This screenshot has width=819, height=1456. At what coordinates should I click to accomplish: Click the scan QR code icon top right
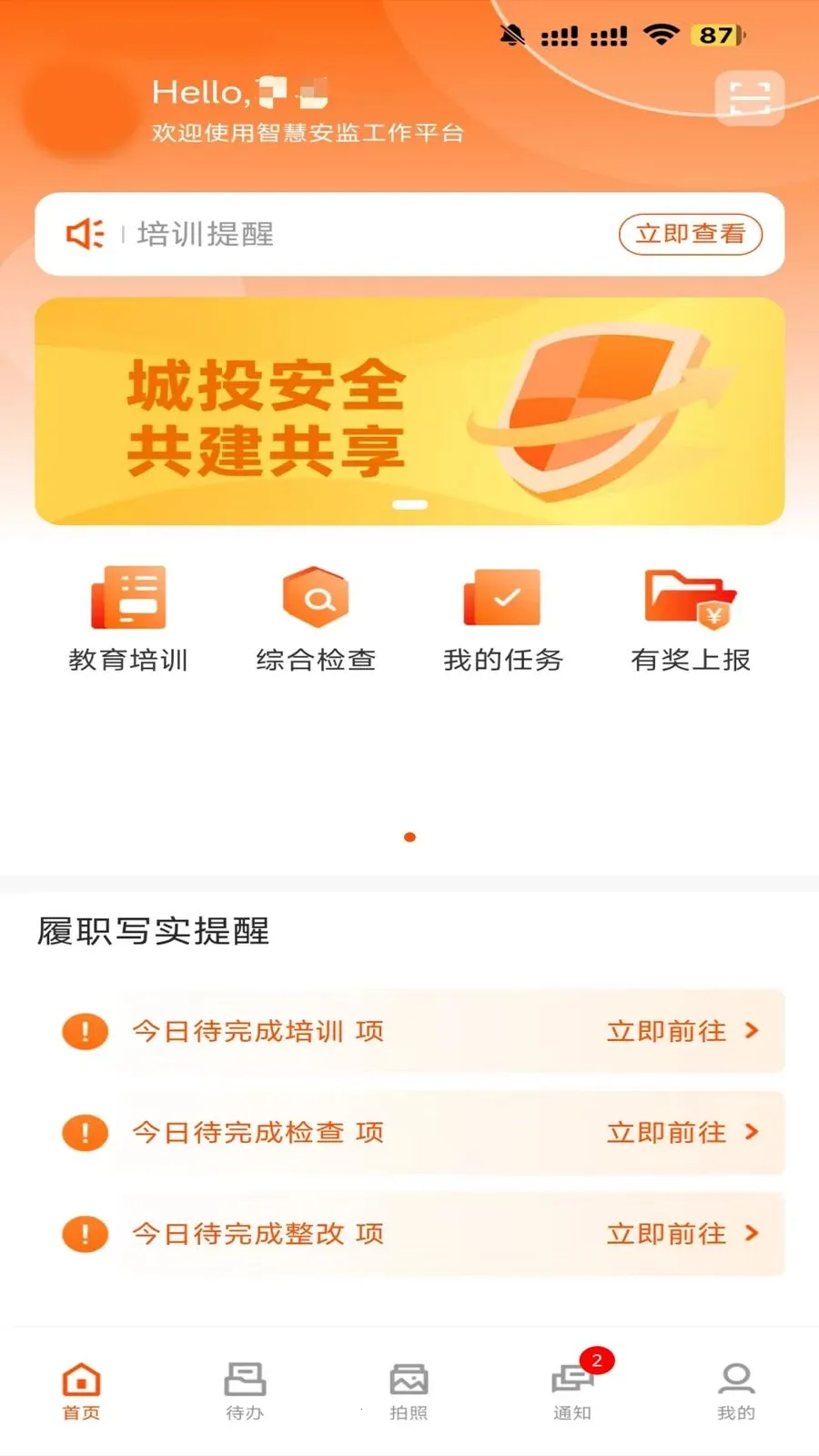748,97
